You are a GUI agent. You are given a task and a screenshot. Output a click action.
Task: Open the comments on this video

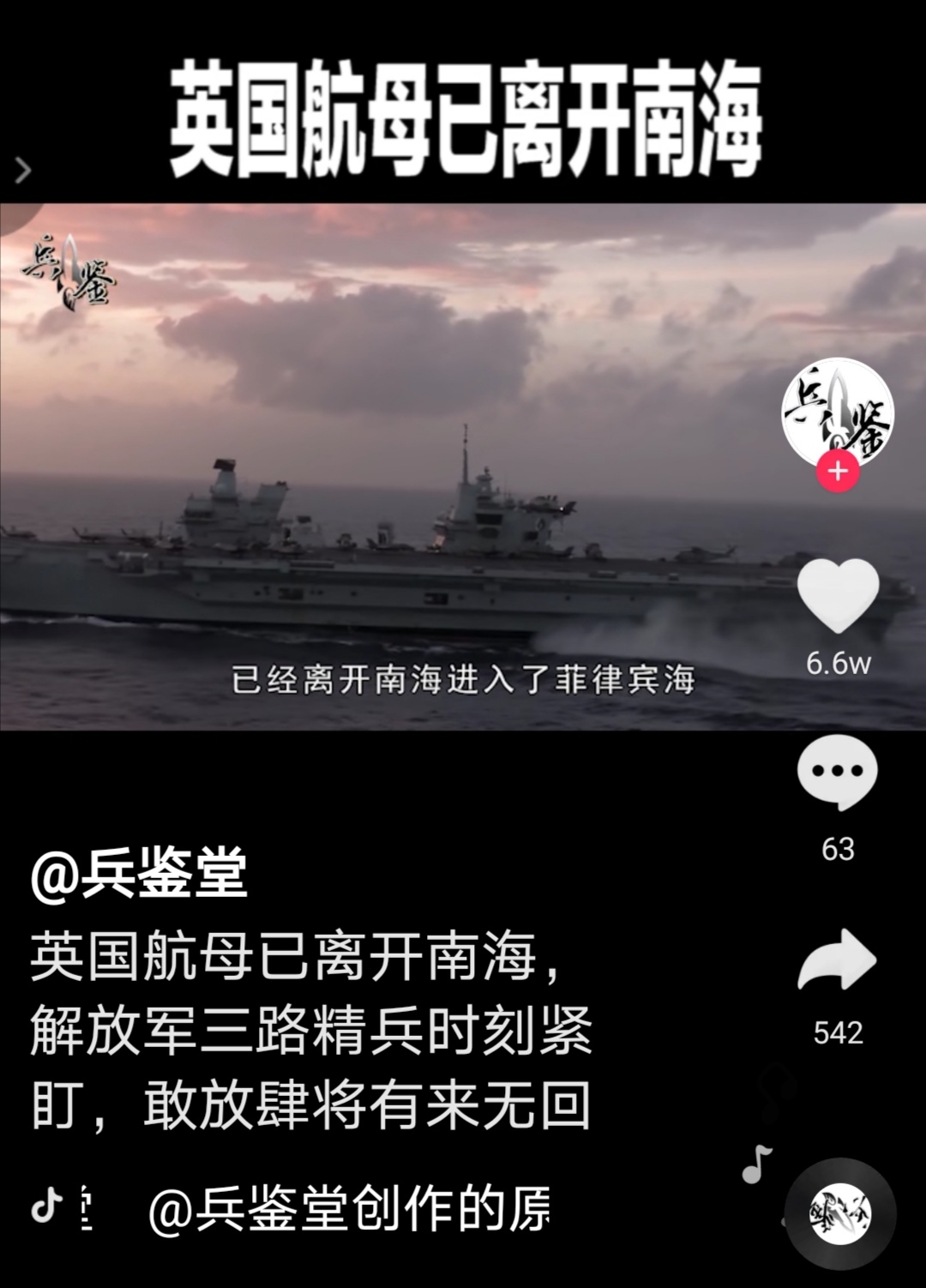point(838,772)
